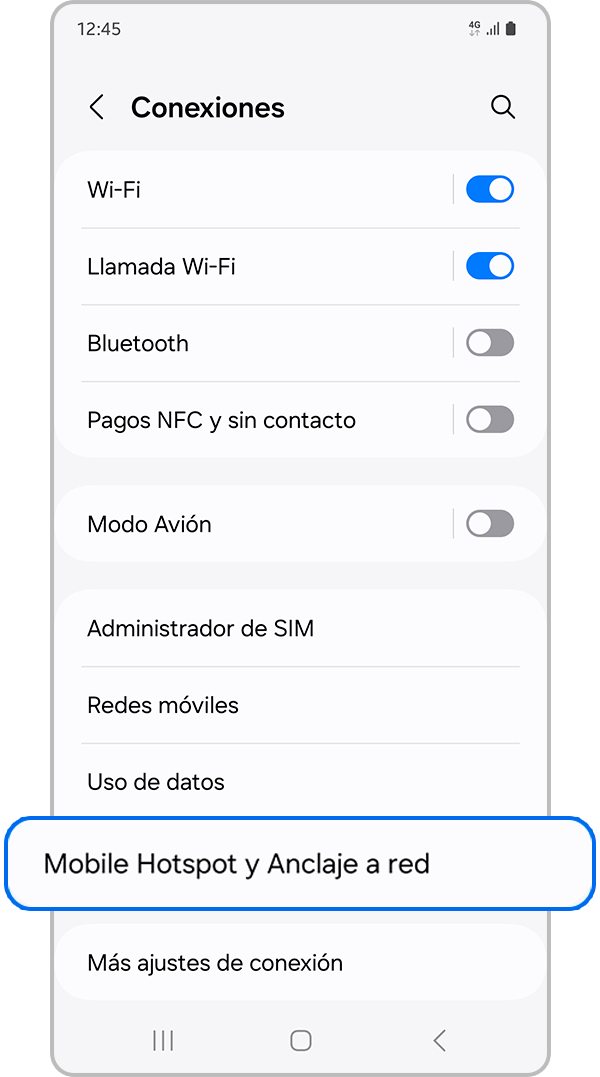The width and height of the screenshot is (600, 1077).
Task: Turn on Pagos NFC y sin contacto
Action: (x=490, y=420)
